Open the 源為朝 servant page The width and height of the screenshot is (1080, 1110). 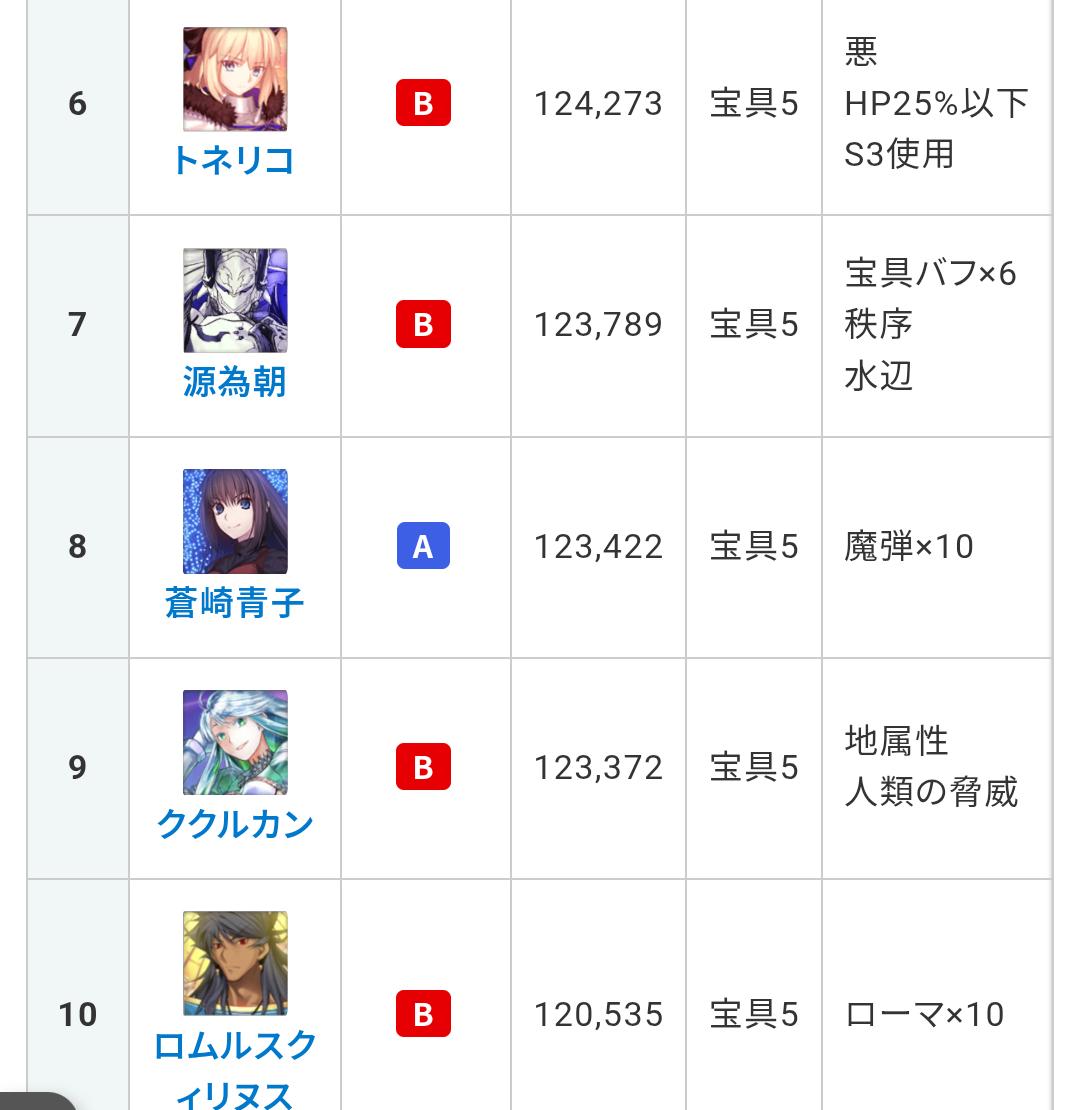(234, 382)
